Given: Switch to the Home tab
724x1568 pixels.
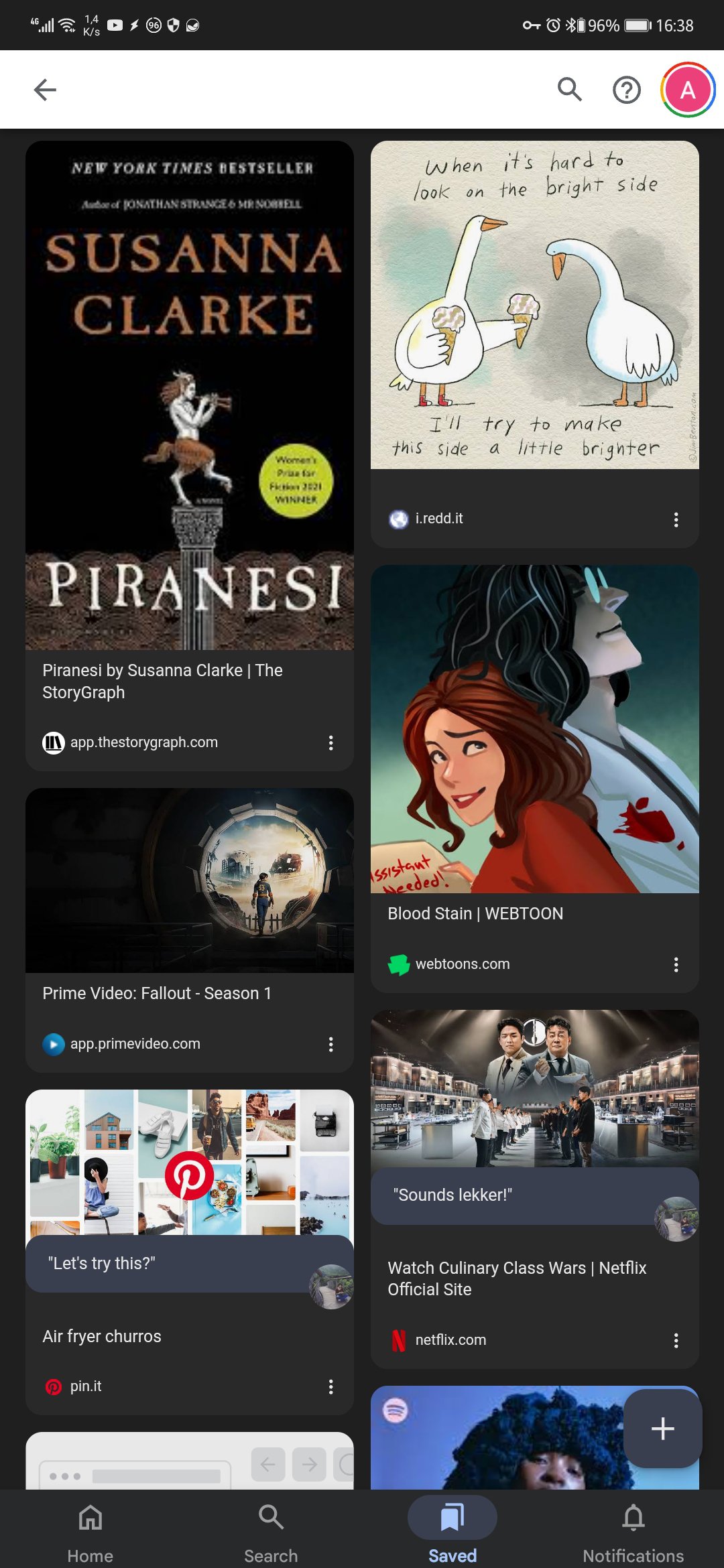Looking at the screenshot, I should (90, 1531).
